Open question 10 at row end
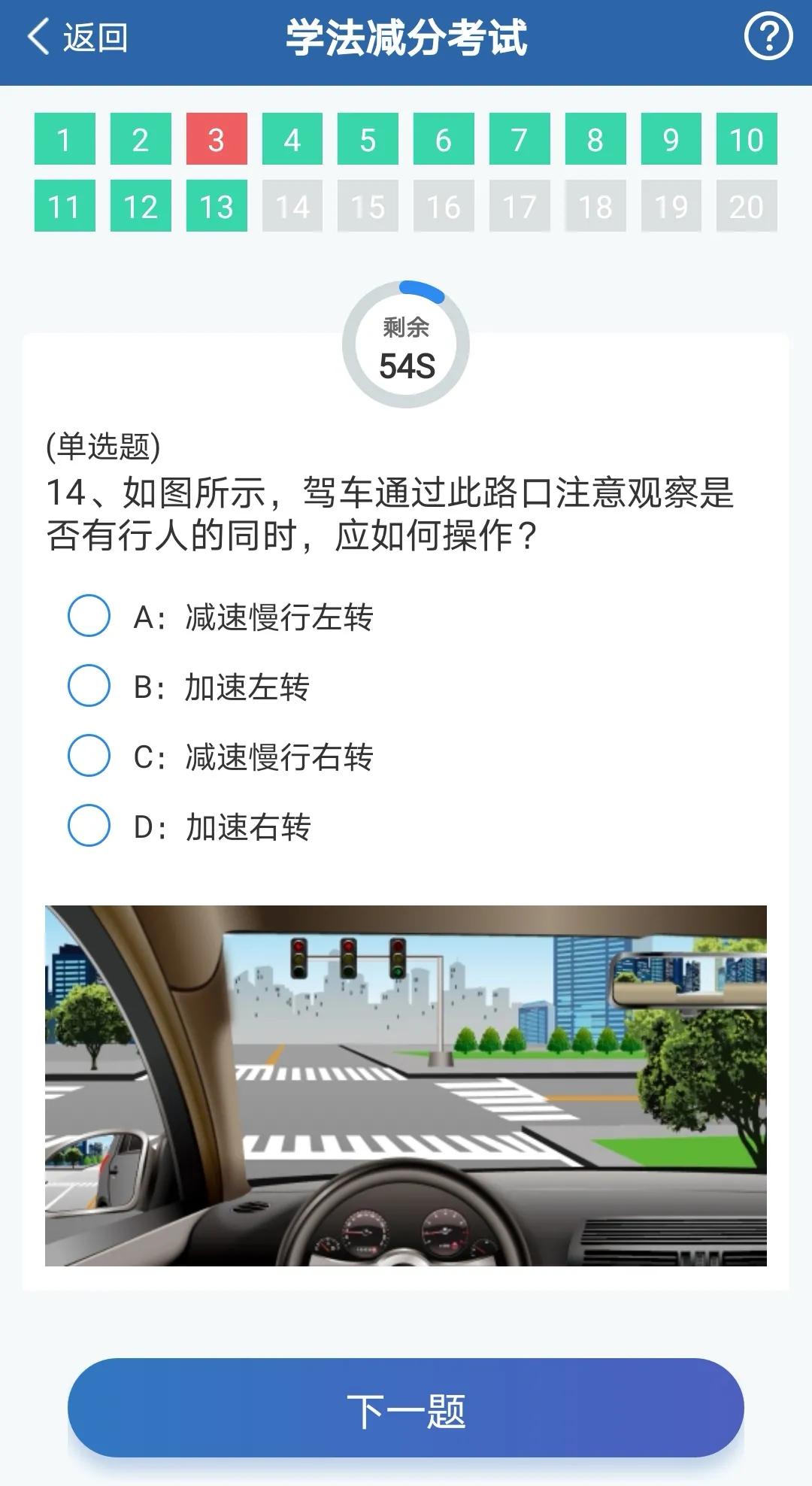The width and height of the screenshot is (812, 1486). pyautogui.click(x=746, y=140)
